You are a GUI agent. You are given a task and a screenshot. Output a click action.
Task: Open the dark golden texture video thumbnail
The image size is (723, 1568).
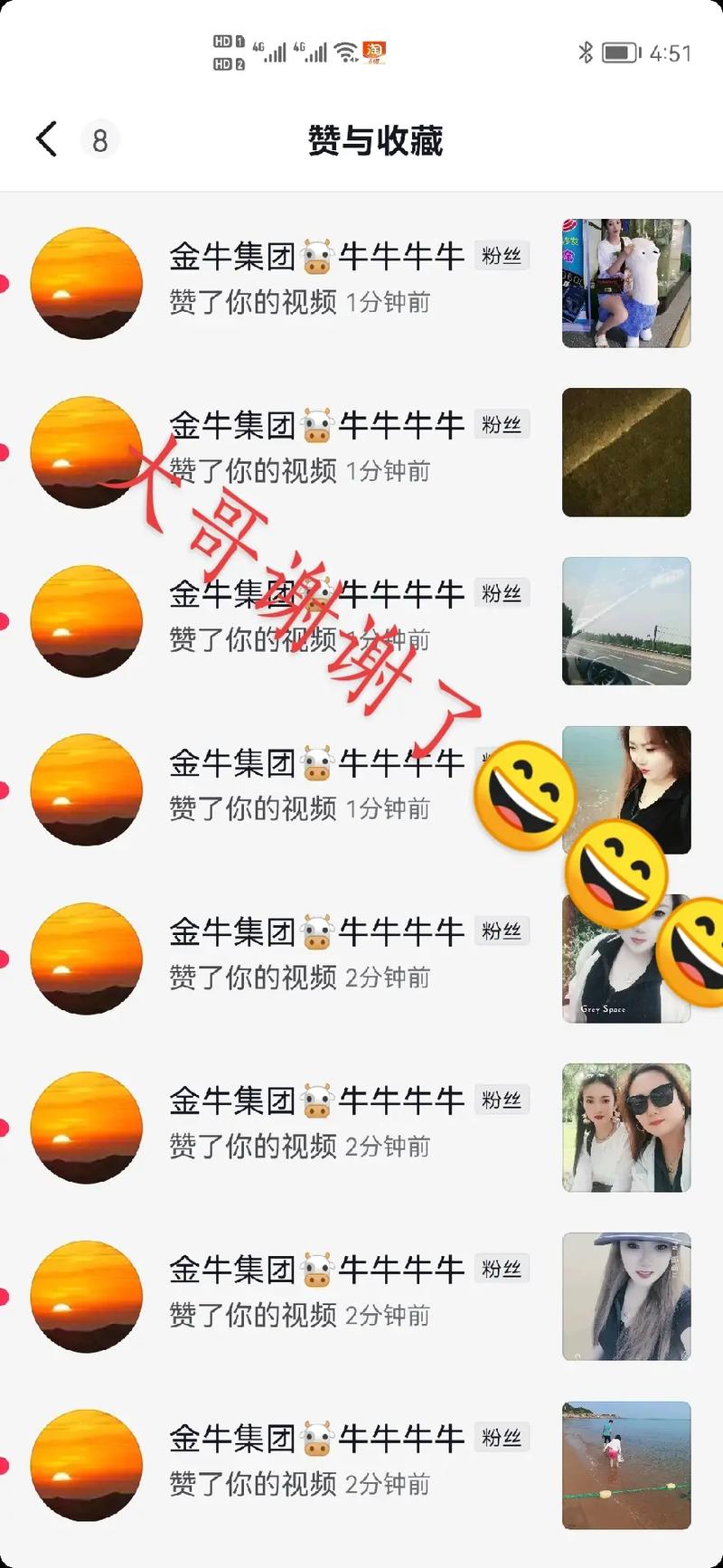coord(626,452)
